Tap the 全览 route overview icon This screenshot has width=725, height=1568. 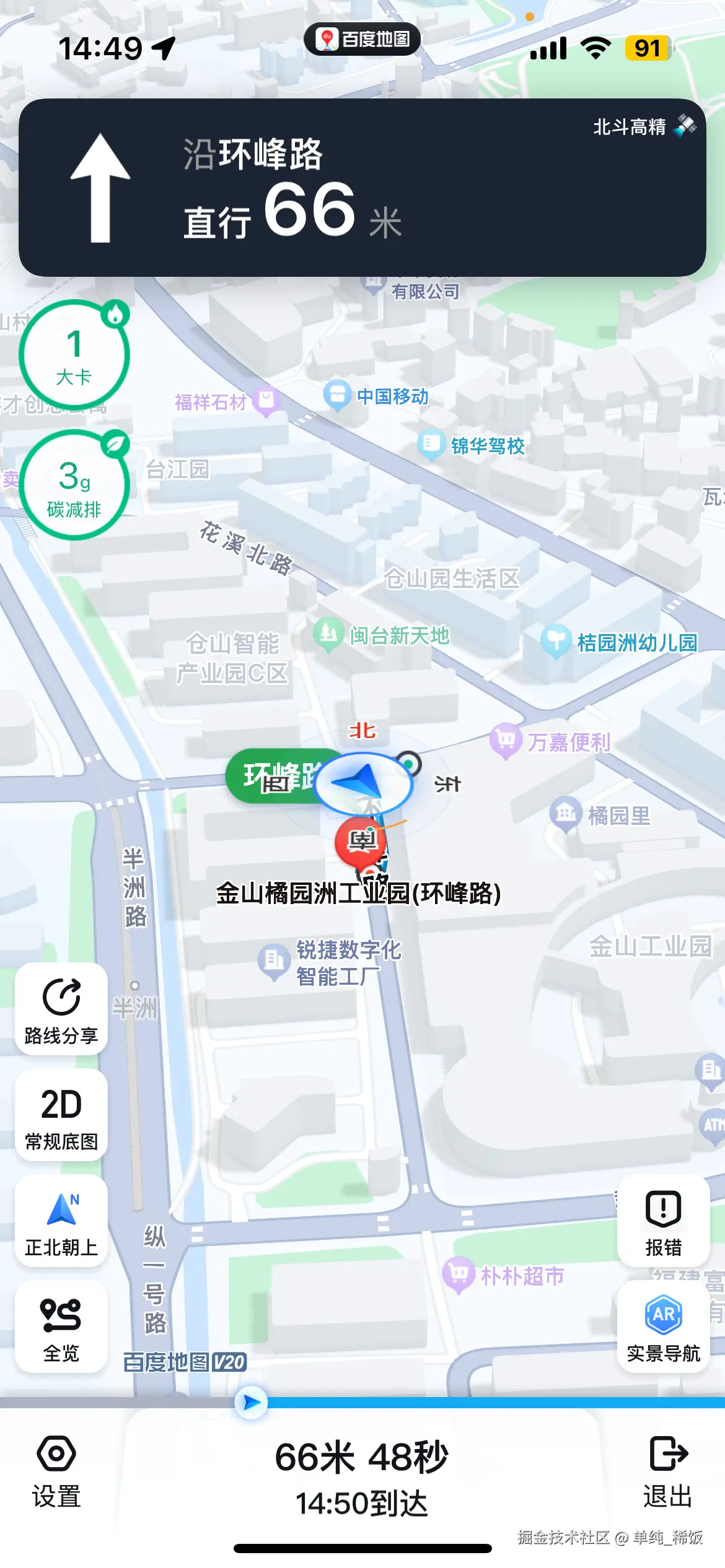[x=60, y=1325]
